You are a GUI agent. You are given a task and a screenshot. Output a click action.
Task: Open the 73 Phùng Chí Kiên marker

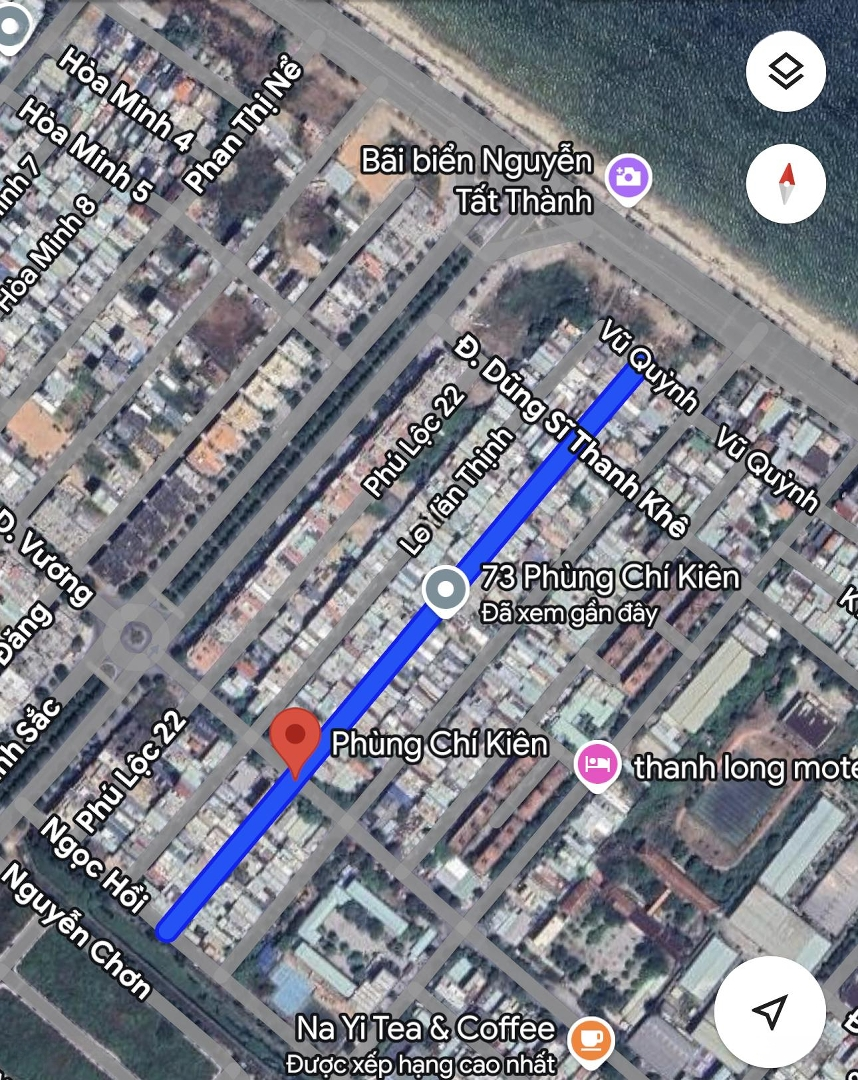(x=445, y=590)
